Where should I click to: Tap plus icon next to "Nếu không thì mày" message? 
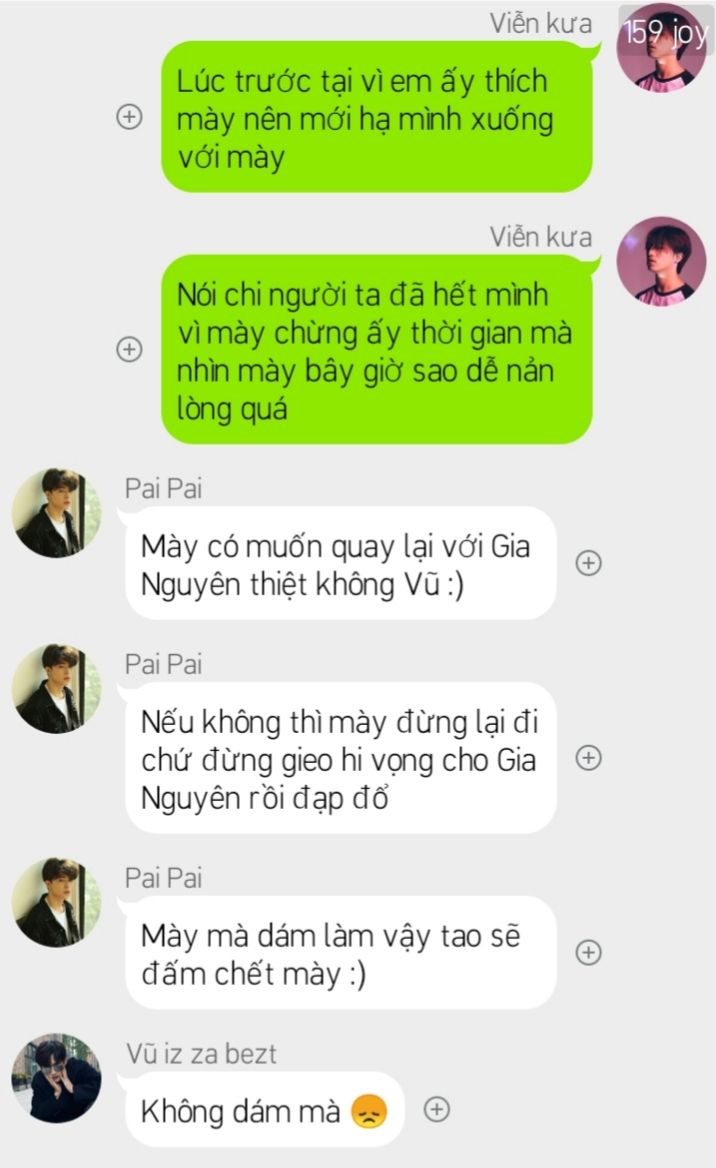pyautogui.click(x=589, y=758)
